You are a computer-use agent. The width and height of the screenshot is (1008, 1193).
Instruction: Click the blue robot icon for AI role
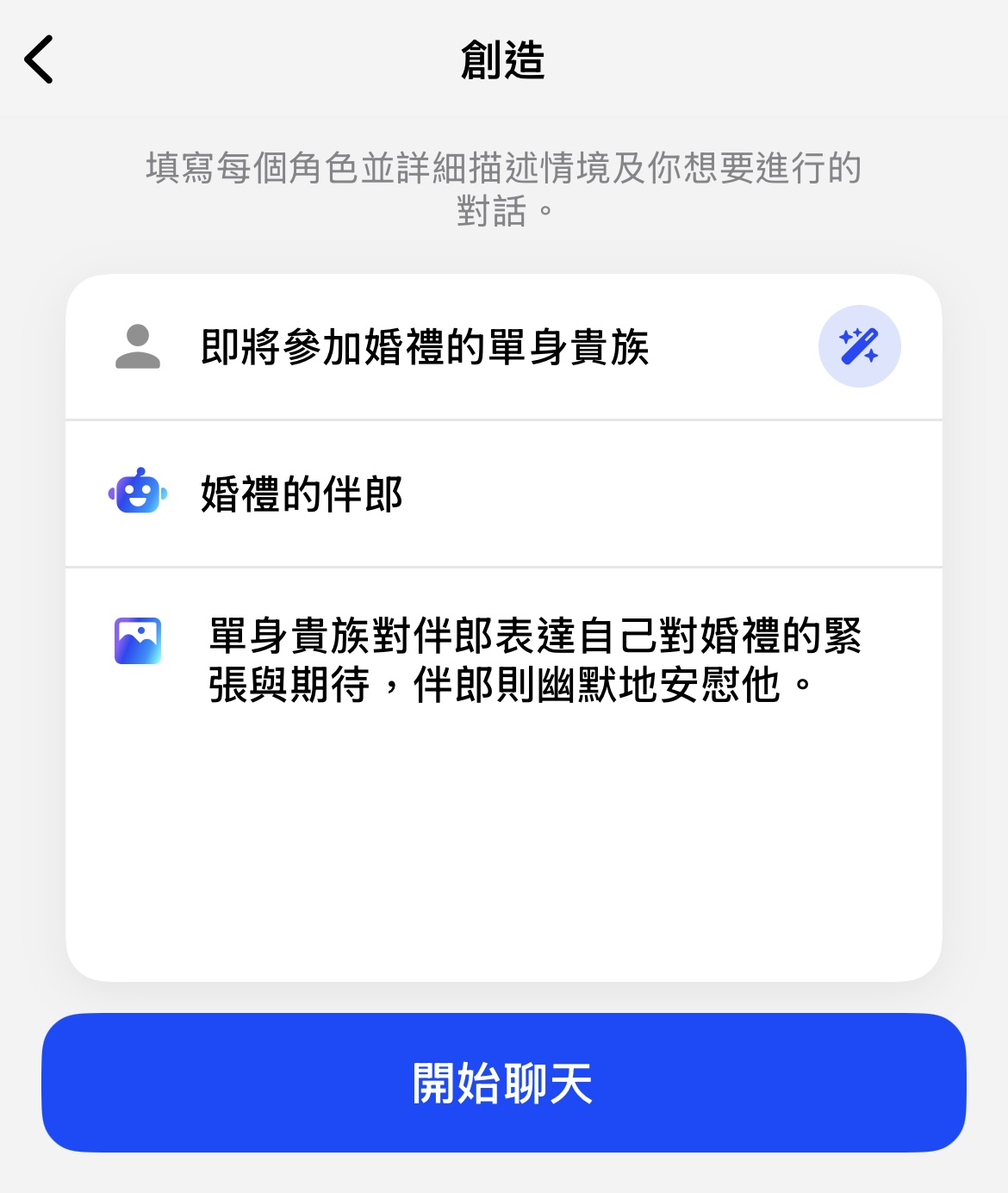138,492
